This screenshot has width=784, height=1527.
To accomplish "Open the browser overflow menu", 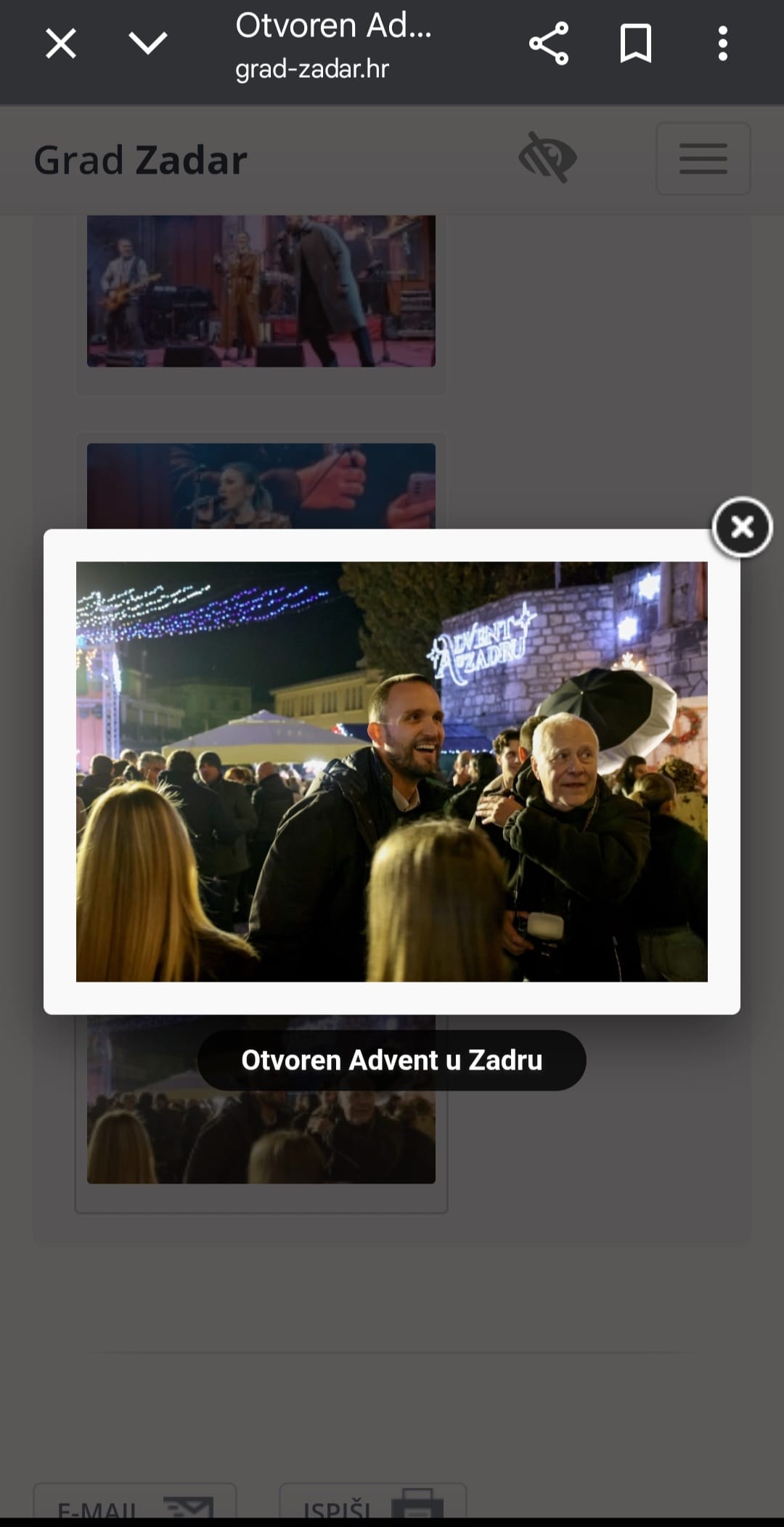I will tap(722, 44).
